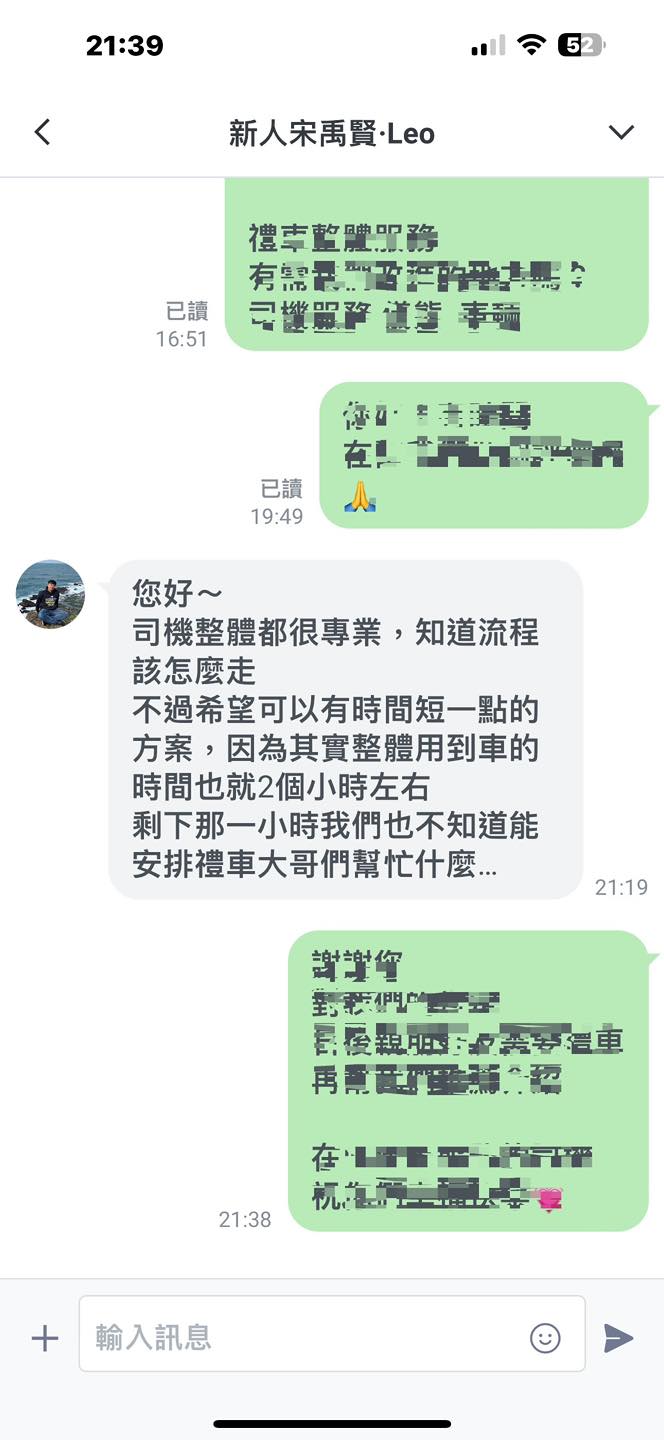Go back from the chat
Screen dimensions: 664x1440
42,132
